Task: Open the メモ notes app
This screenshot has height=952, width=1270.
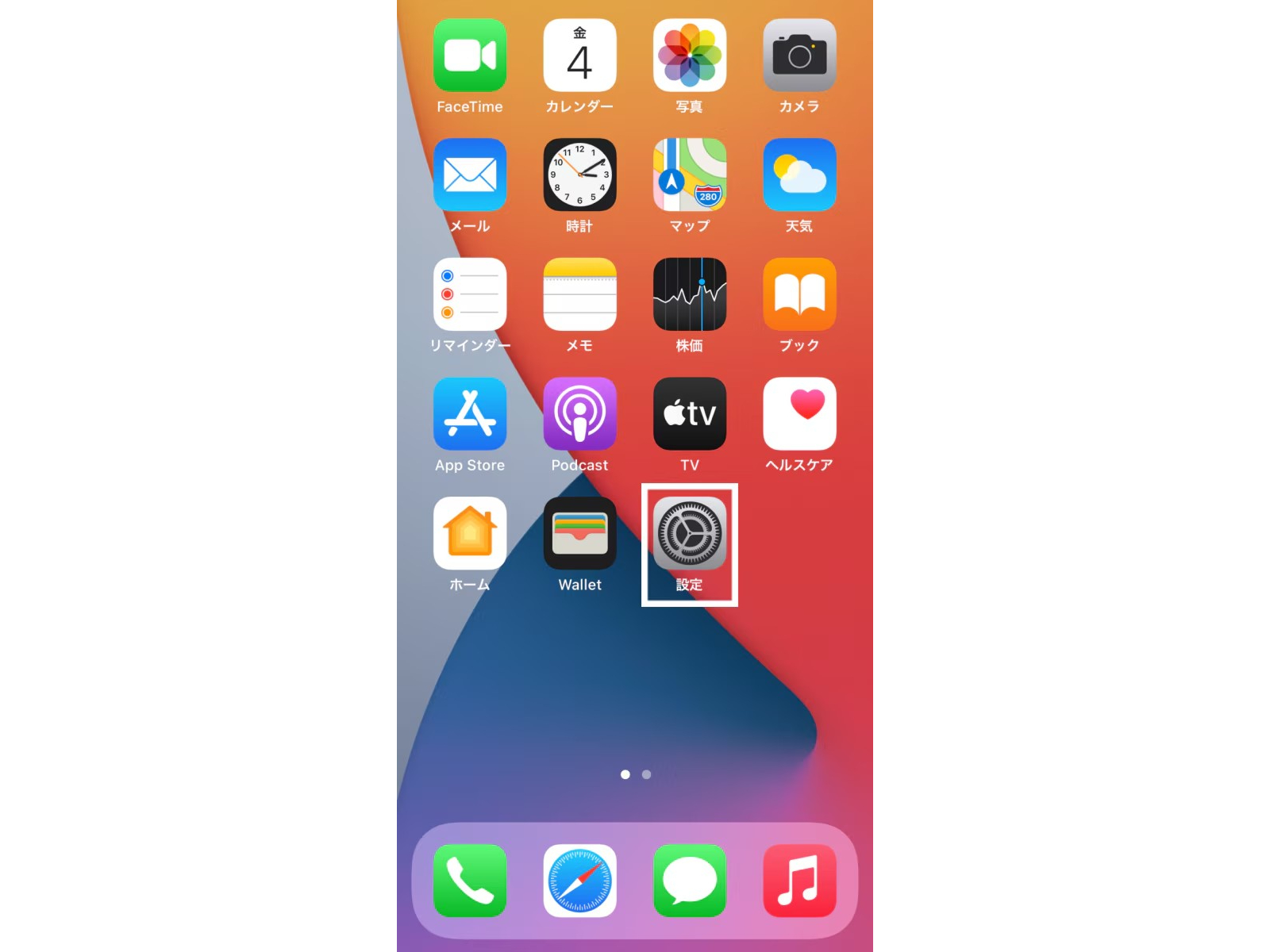Action: tap(579, 294)
